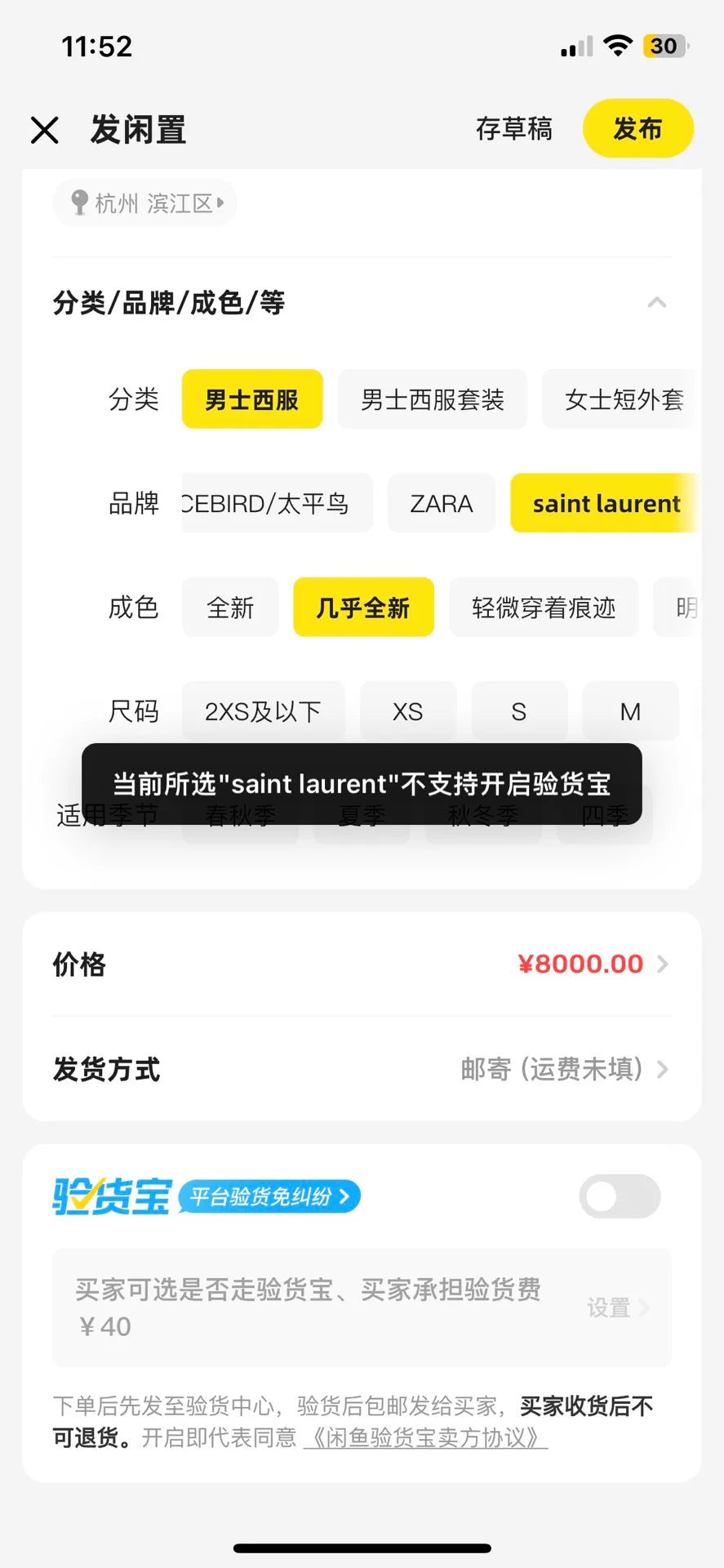Save draft using 存草稿
Screen dimensions: 724x1568
(515, 128)
